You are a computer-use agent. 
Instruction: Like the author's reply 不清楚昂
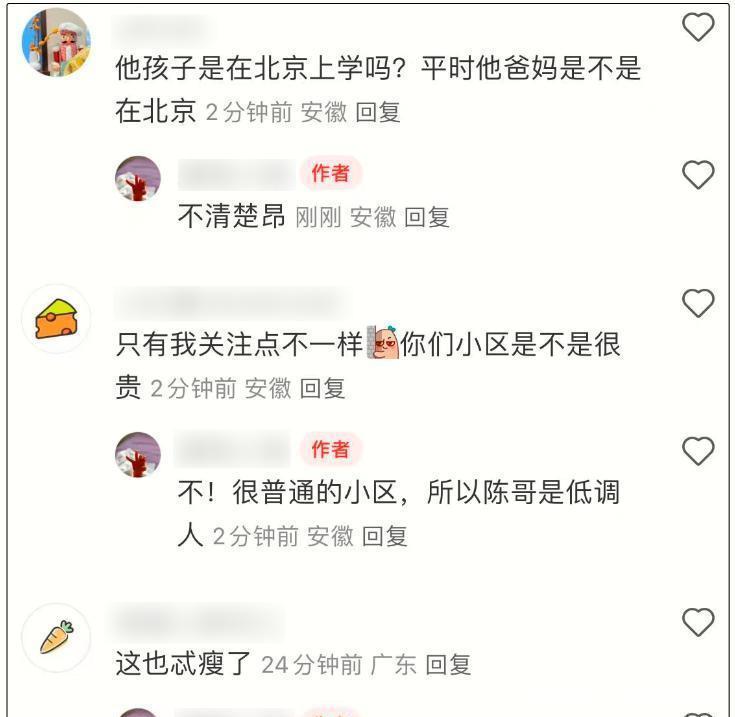click(698, 176)
